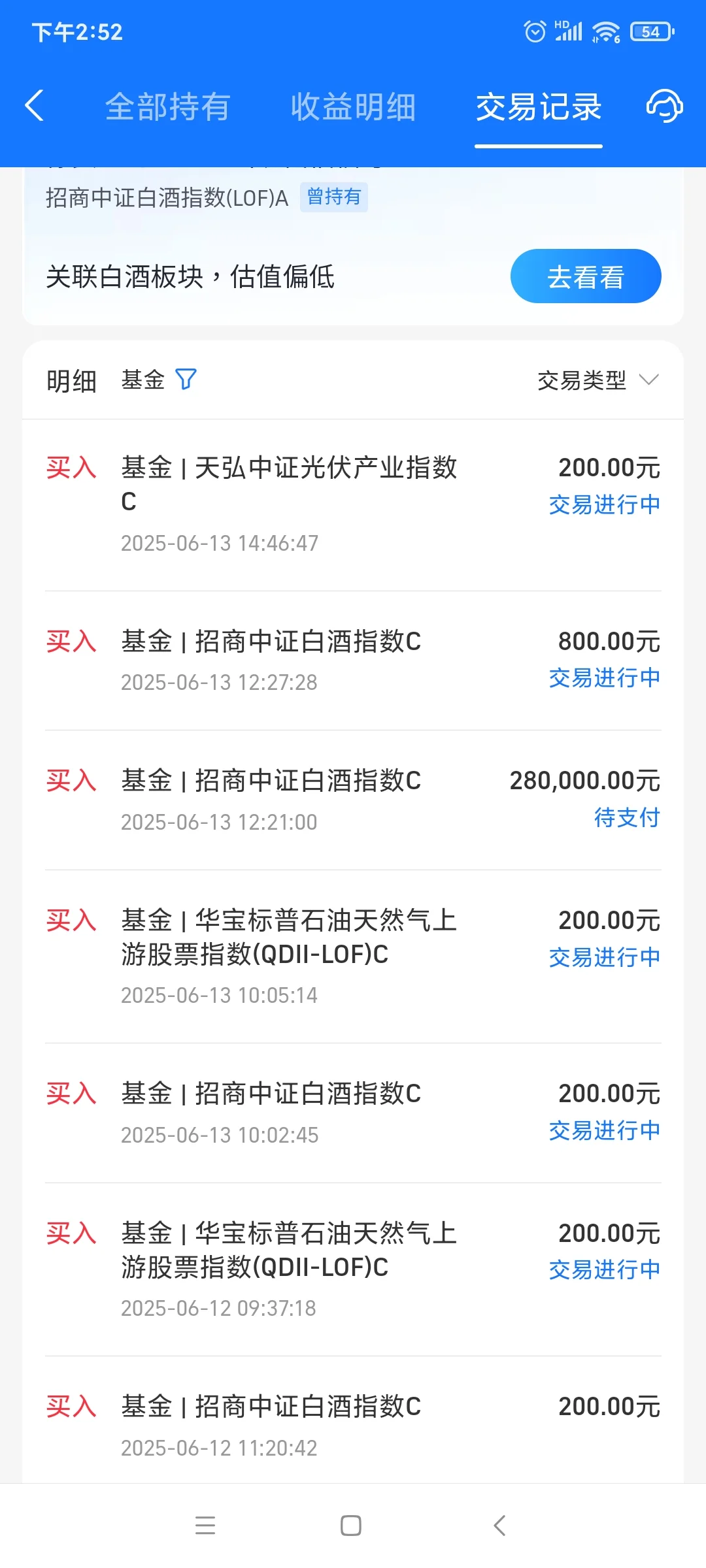Open customer service headset icon
This screenshot has height=1568, width=706.
(x=664, y=106)
